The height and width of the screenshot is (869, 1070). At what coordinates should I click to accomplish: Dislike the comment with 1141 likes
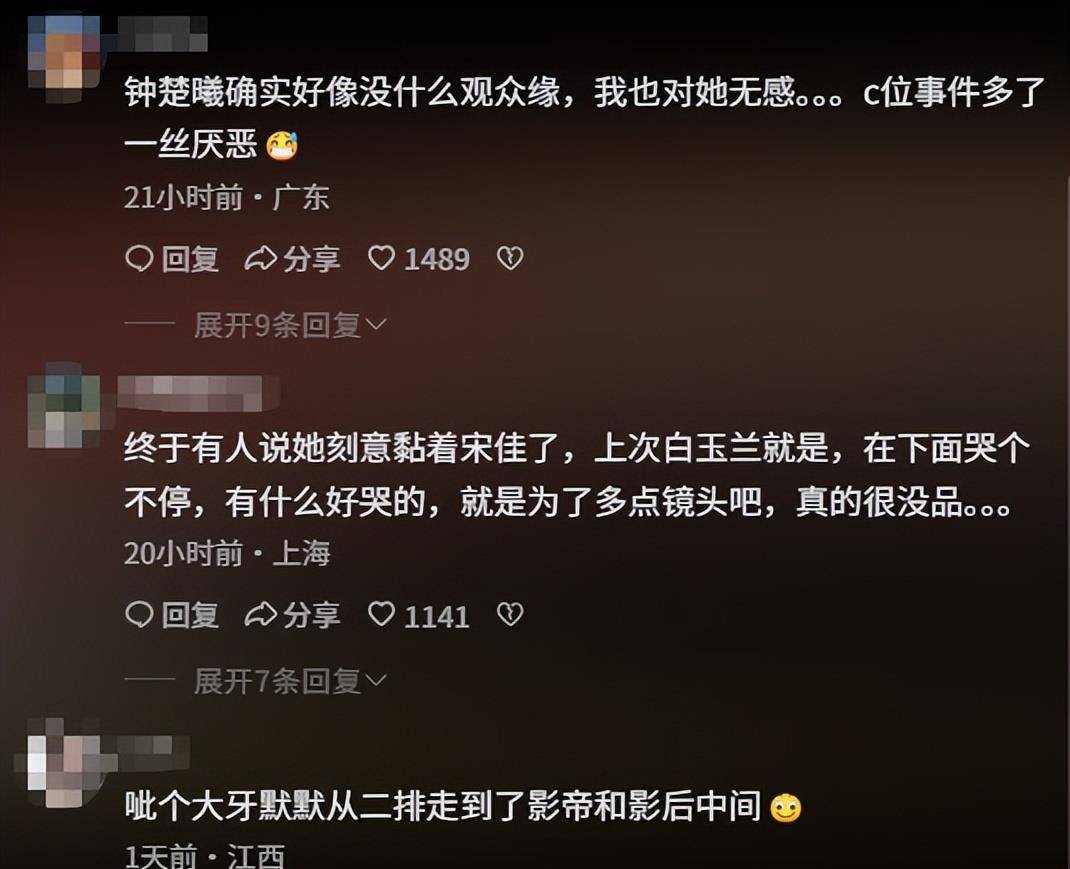[x=510, y=614]
